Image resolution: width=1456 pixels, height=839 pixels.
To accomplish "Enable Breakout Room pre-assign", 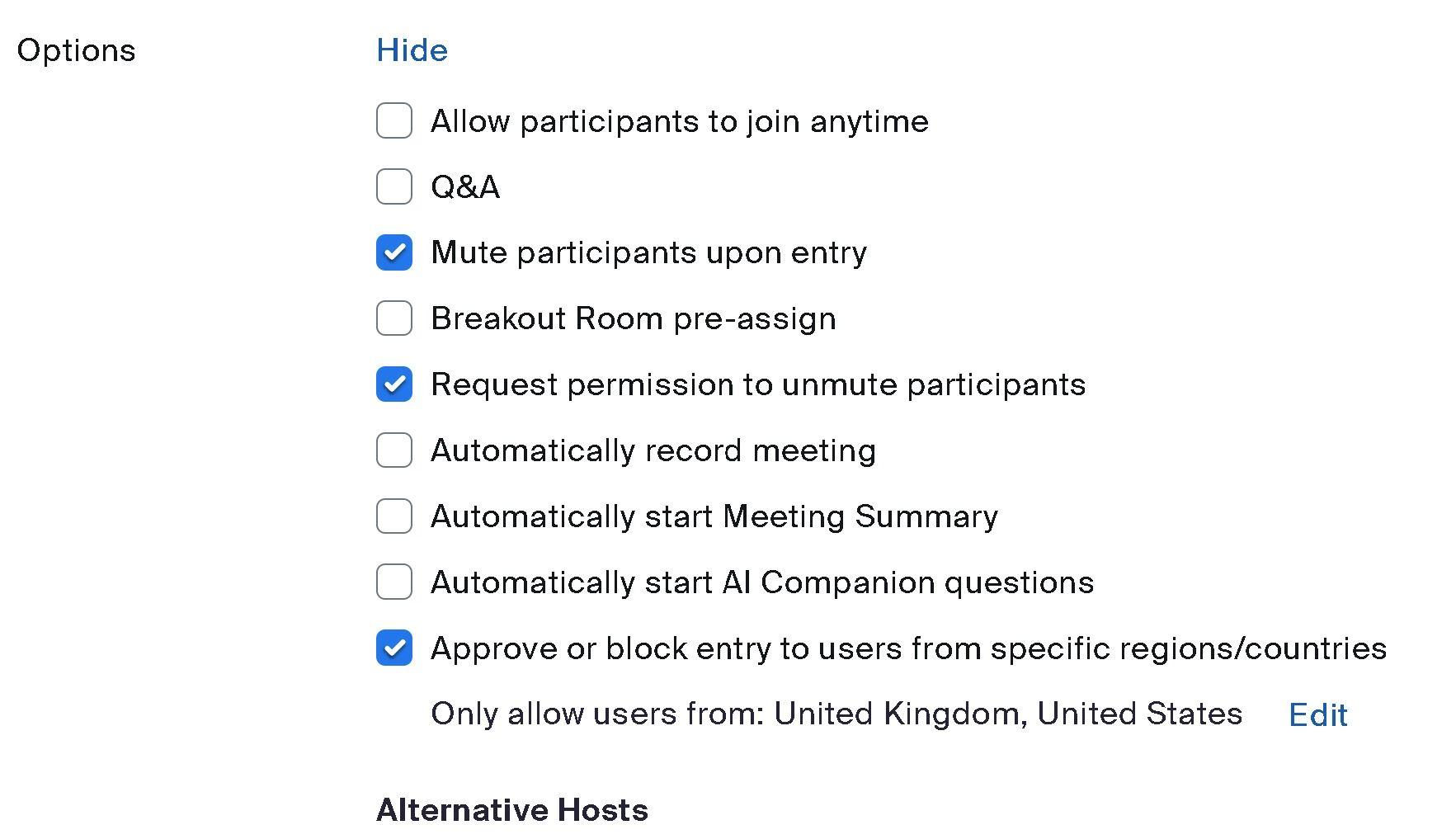I will [394, 318].
